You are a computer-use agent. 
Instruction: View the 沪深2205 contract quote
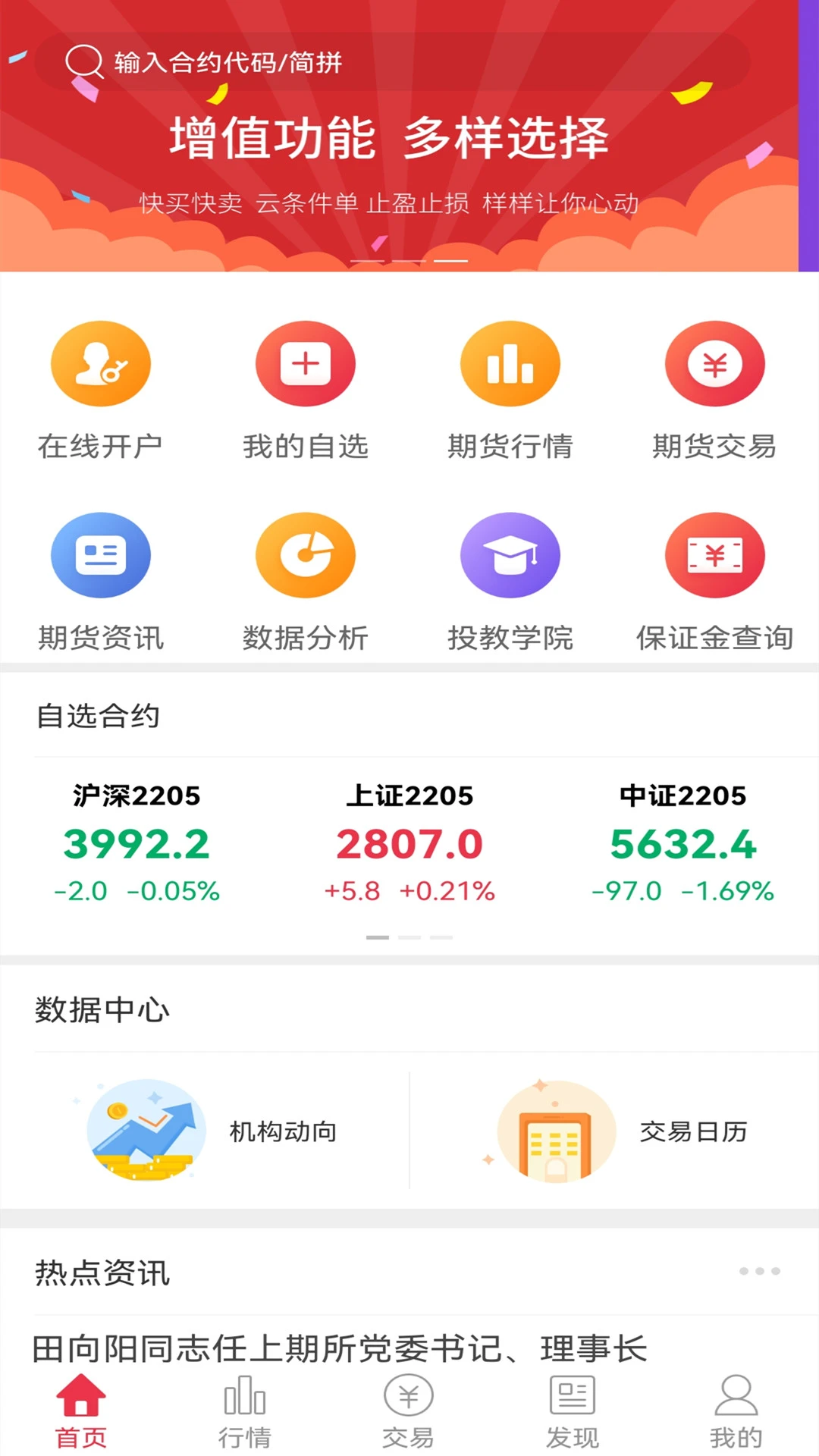click(136, 840)
